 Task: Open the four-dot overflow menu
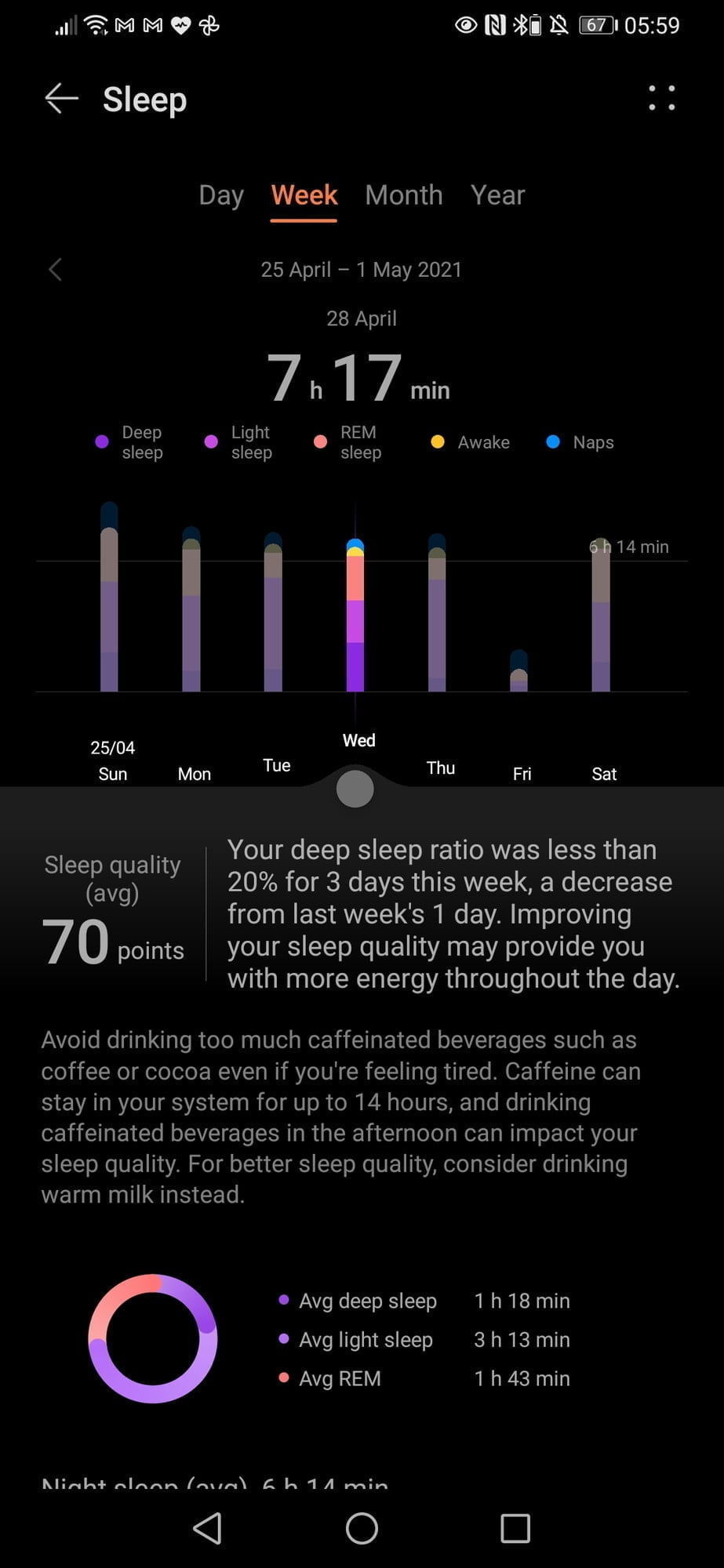[x=661, y=99]
